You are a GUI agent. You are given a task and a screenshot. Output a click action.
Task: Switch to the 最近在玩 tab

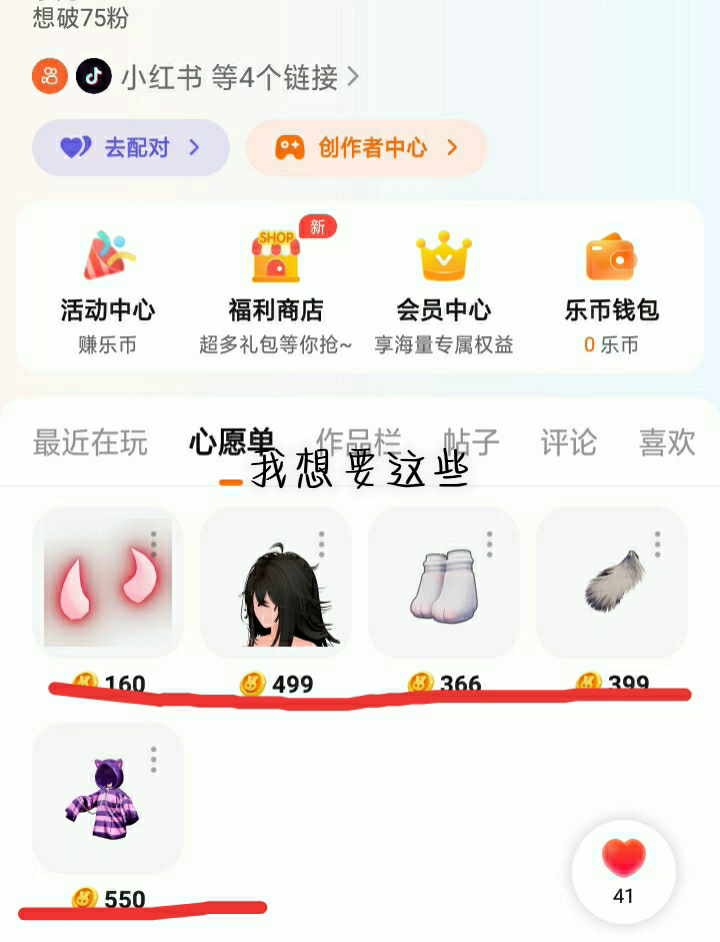point(90,442)
